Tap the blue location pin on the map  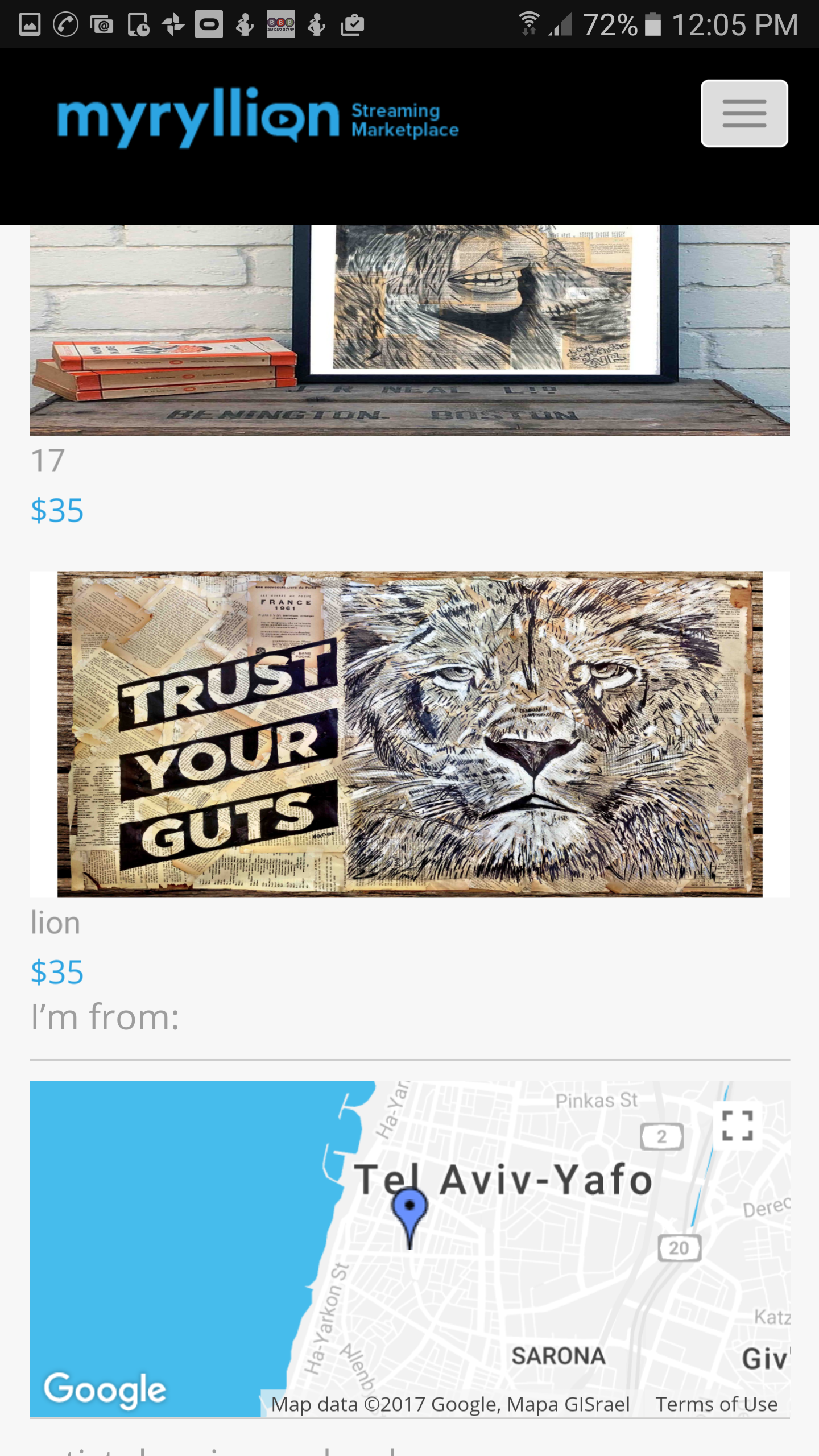(409, 1208)
